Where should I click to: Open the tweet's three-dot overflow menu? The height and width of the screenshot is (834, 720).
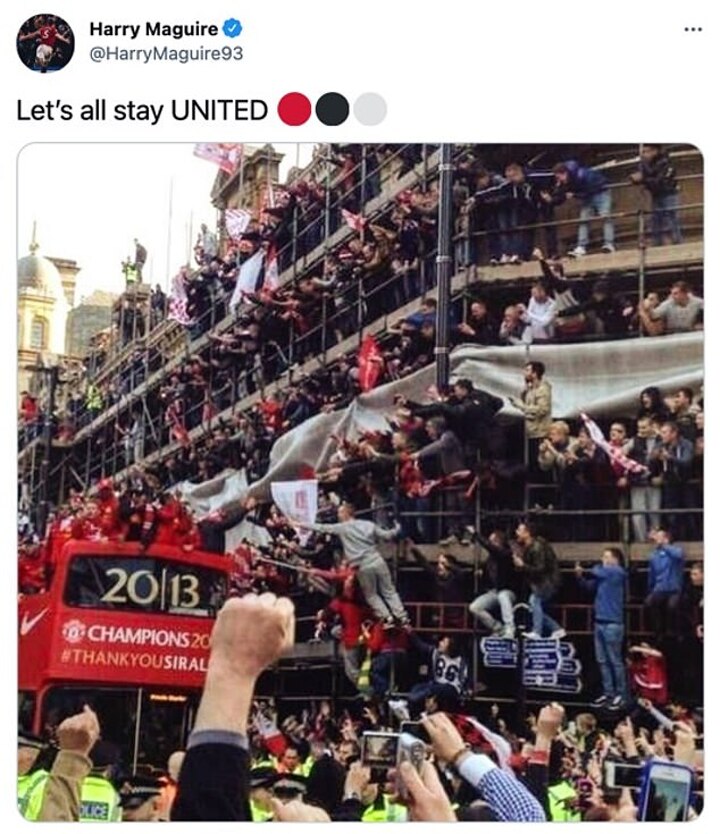[x=692, y=29]
